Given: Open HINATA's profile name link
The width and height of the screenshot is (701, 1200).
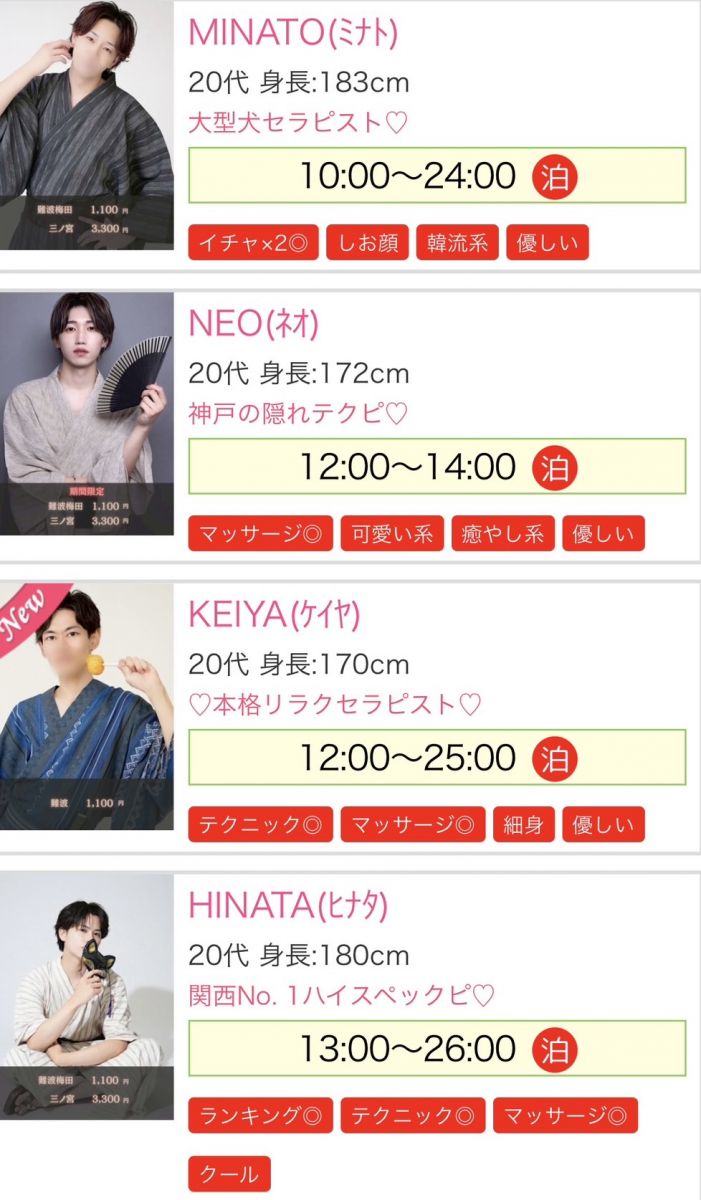Looking at the screenshot, I should (288, 906).
